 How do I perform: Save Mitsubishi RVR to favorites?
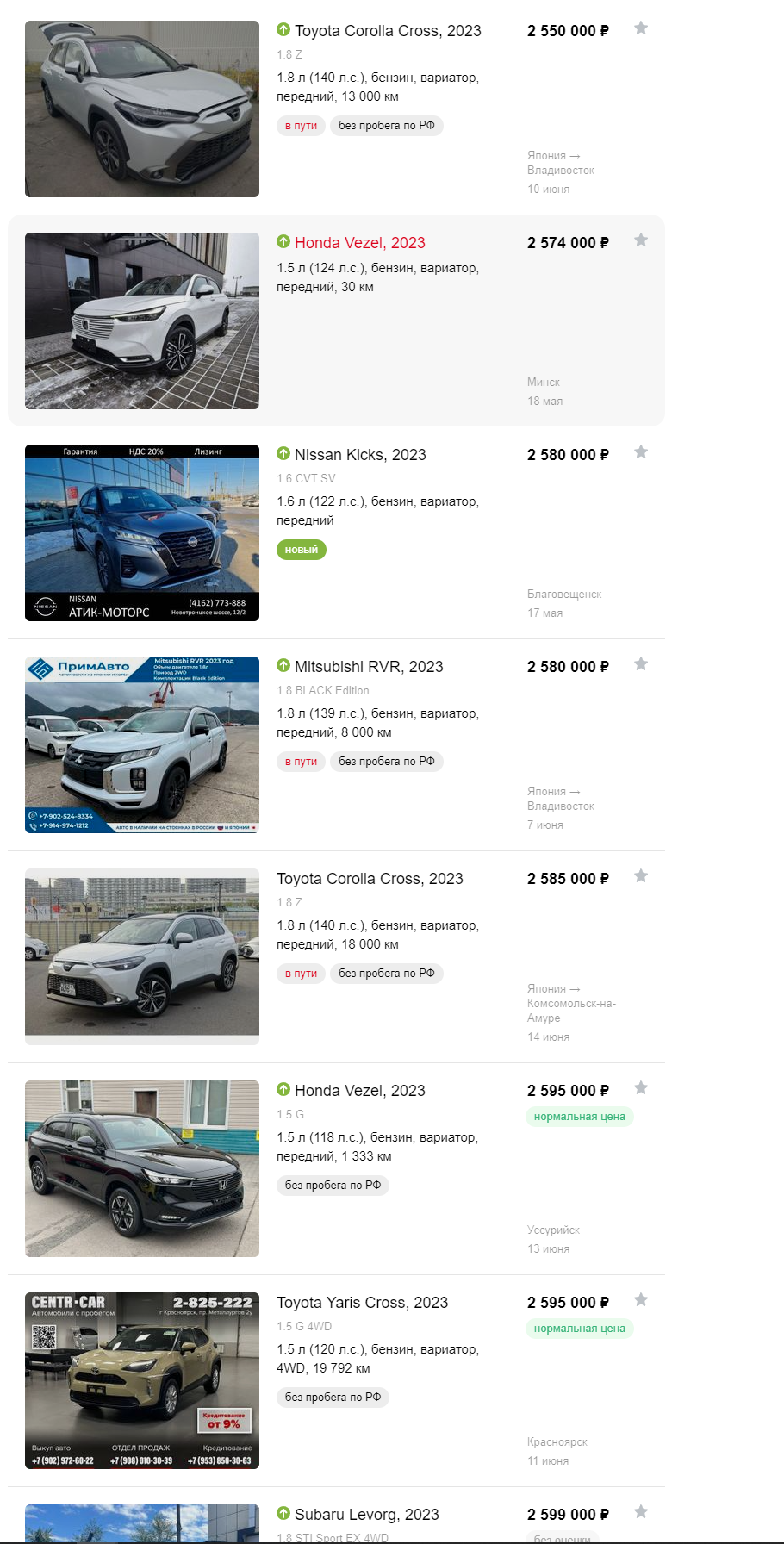641,664
